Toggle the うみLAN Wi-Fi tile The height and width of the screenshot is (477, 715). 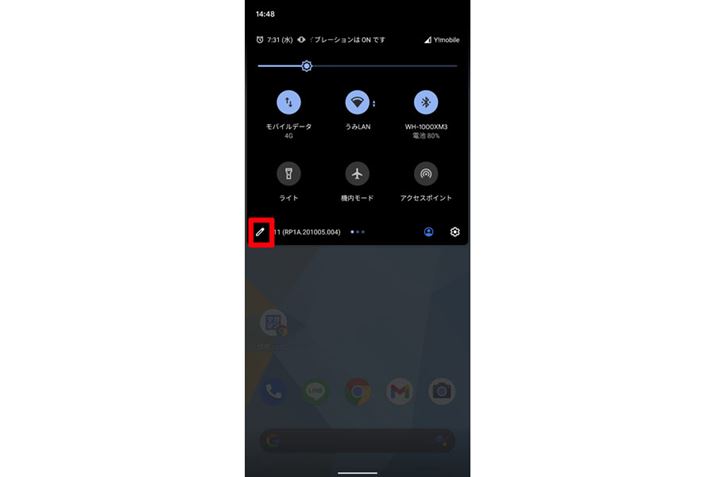point(357,103)
